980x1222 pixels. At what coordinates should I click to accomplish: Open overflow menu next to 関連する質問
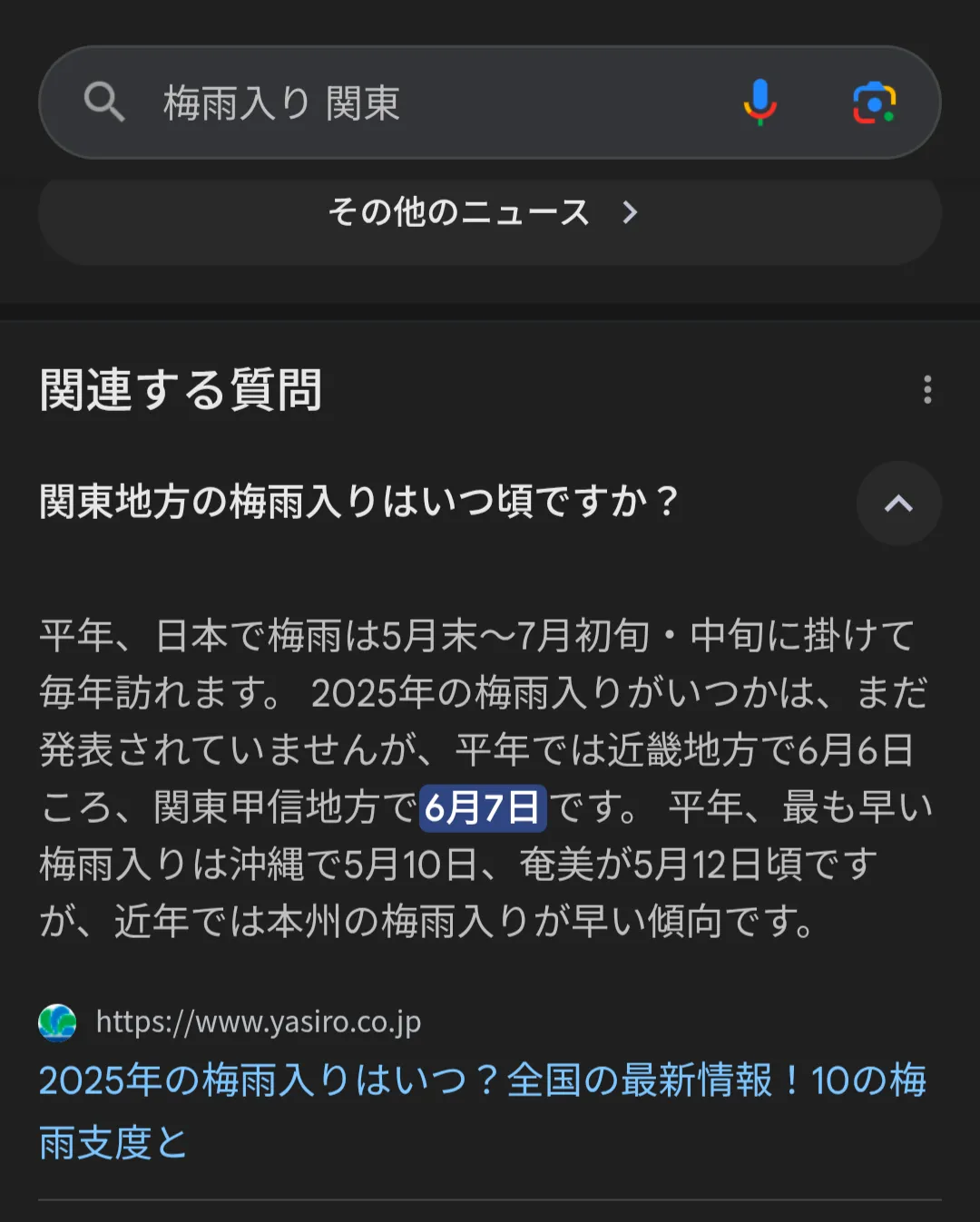point(926,390)
